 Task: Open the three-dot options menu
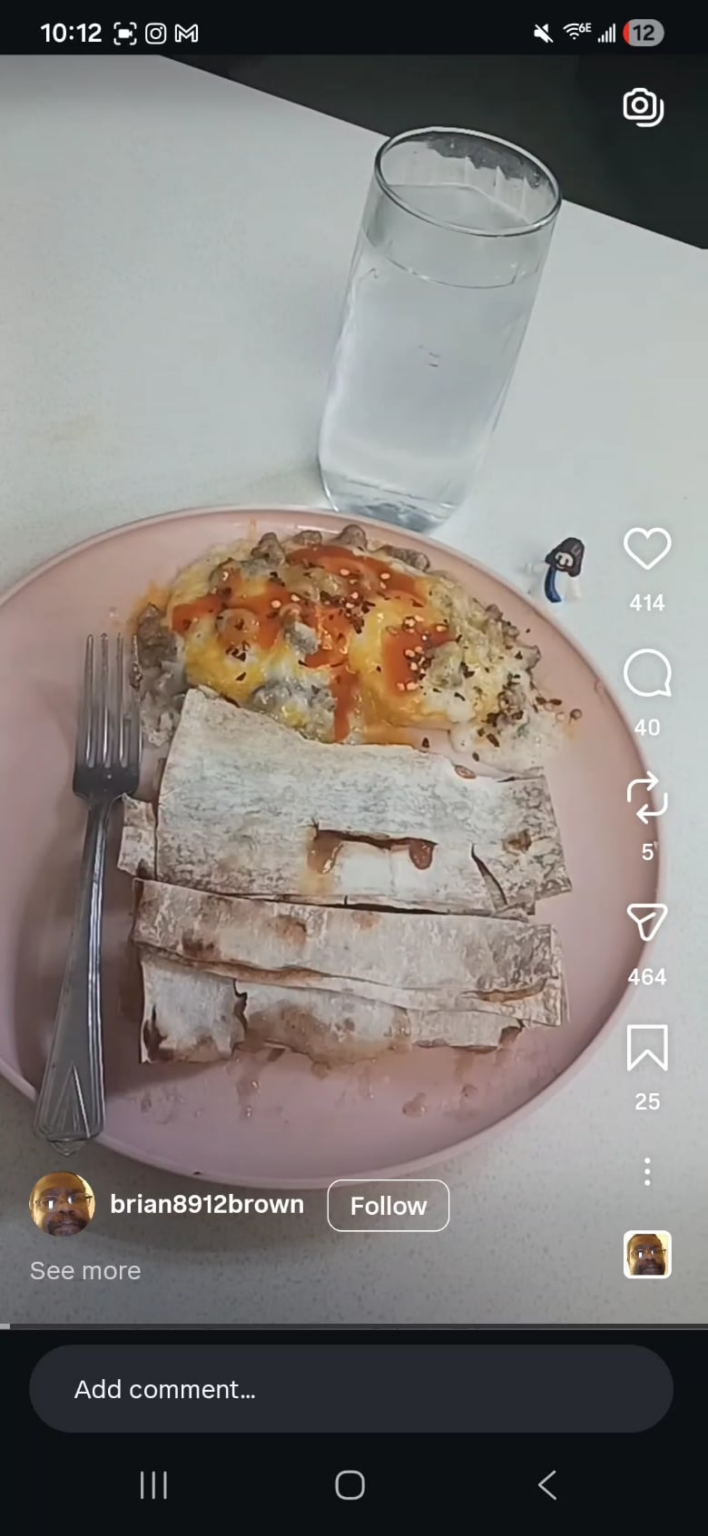pos(647,1172)
